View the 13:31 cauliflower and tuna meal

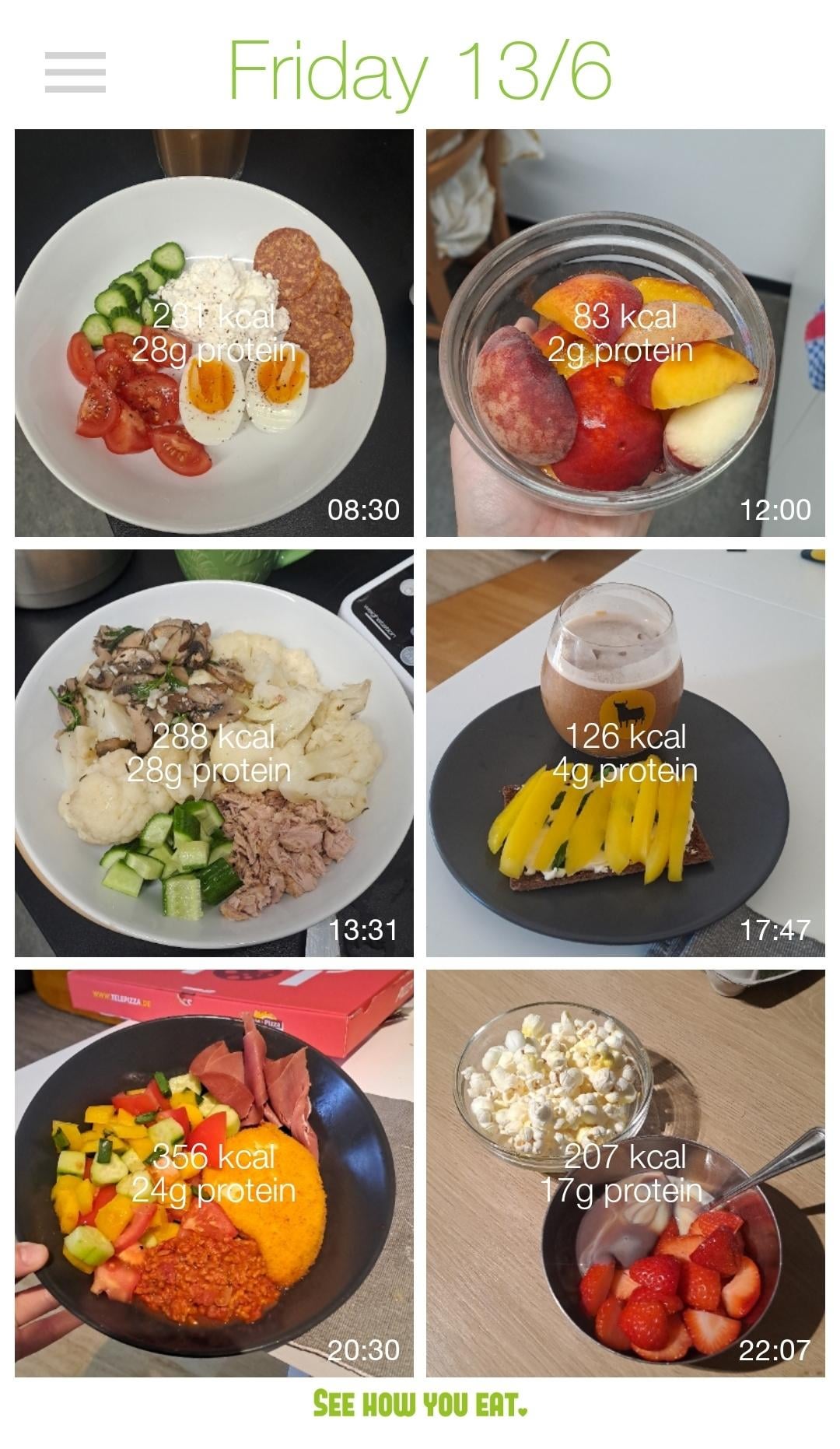pos(214,753)
